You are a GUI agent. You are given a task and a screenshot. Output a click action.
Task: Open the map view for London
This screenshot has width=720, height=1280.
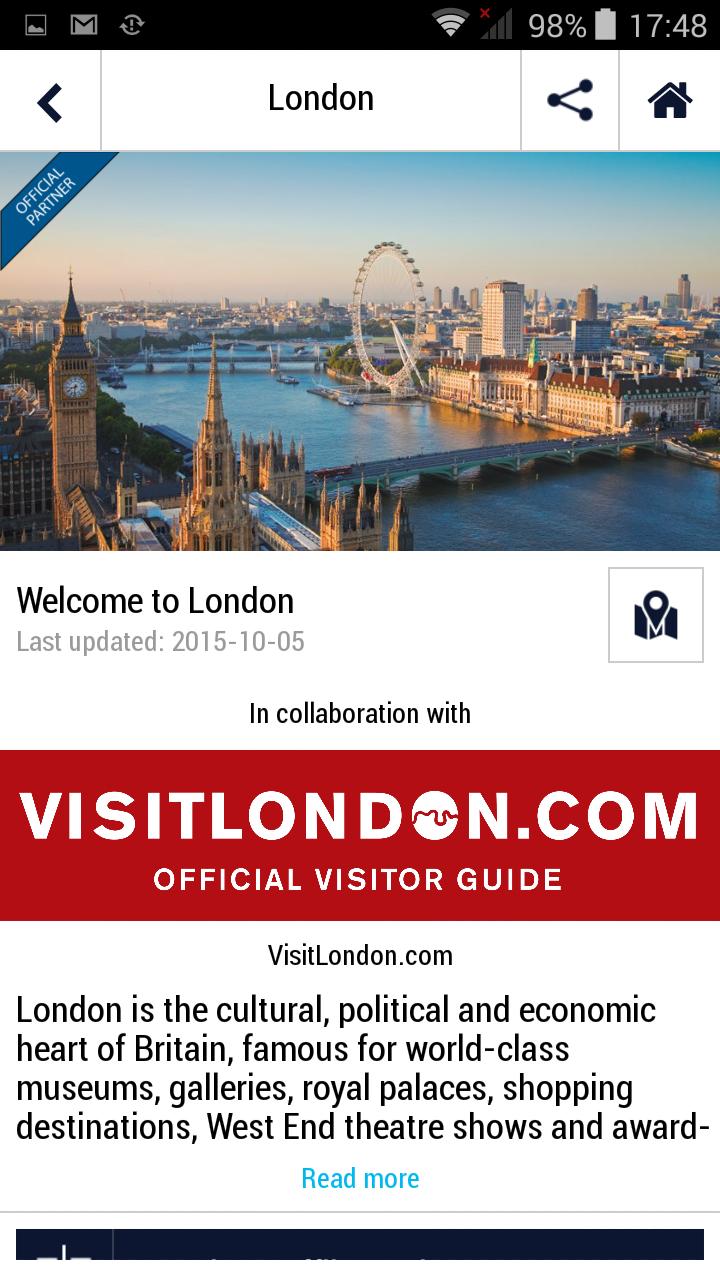(x=655, y=615)
